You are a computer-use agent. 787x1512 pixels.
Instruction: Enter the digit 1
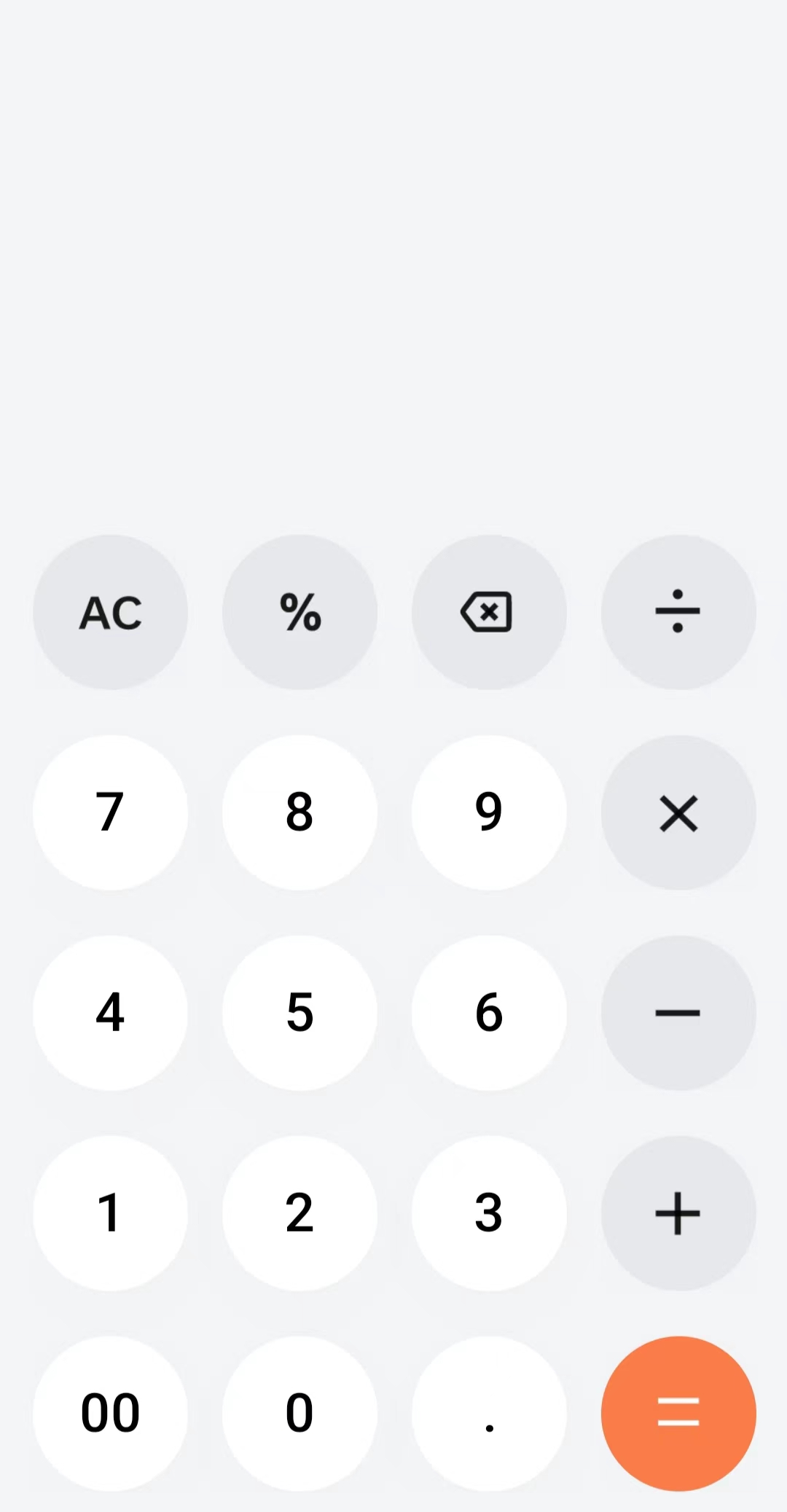pyautogui.click(x=110, y=1213)
